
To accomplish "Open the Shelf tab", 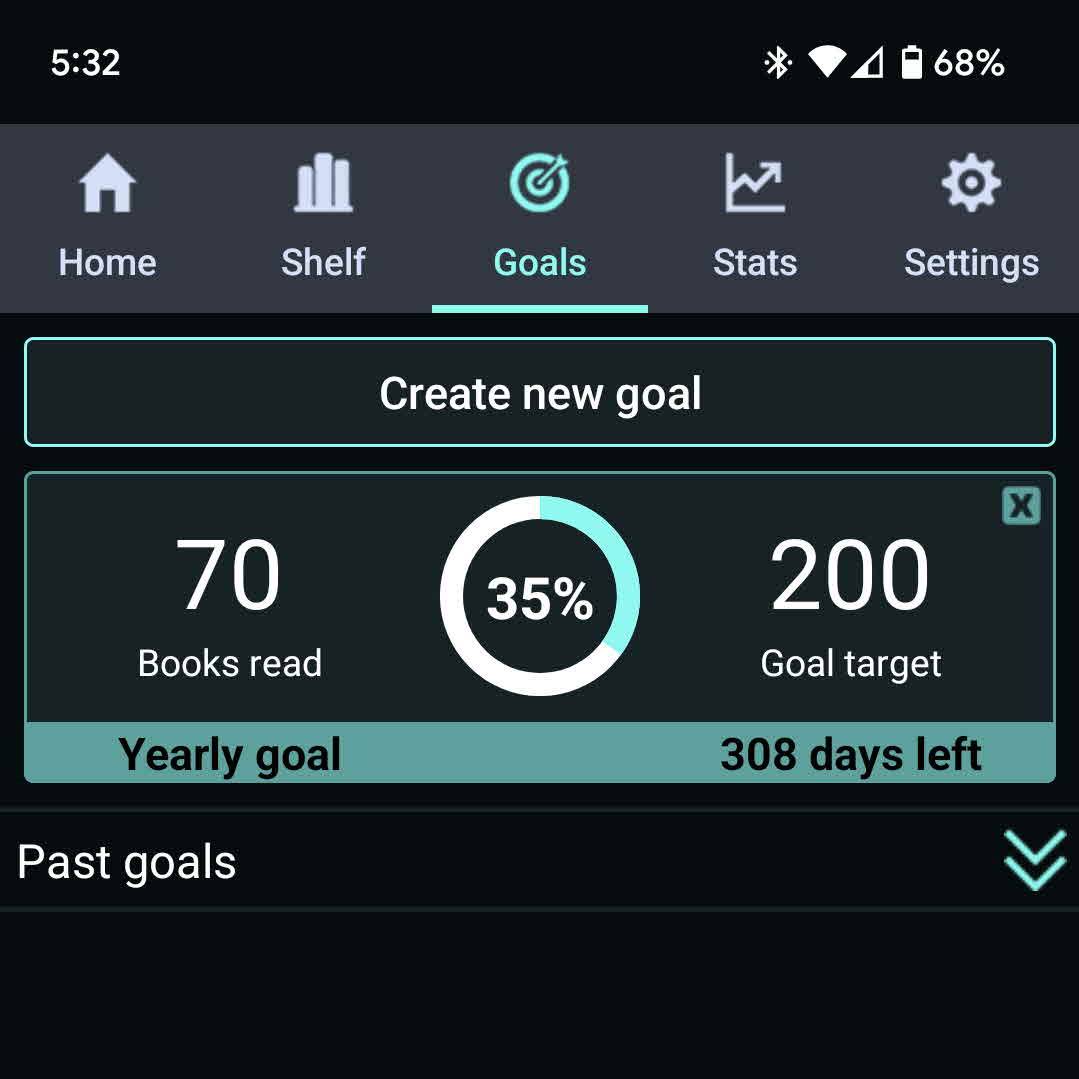I will 323,218.
